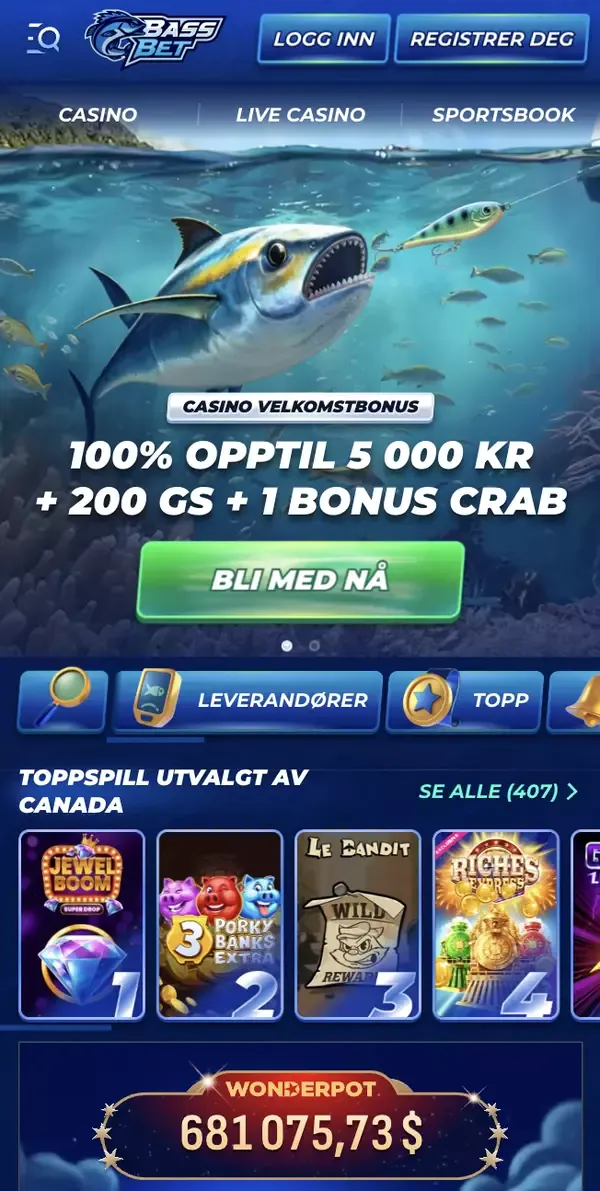Open Se alle (407) games link

[x=498, y=791]
